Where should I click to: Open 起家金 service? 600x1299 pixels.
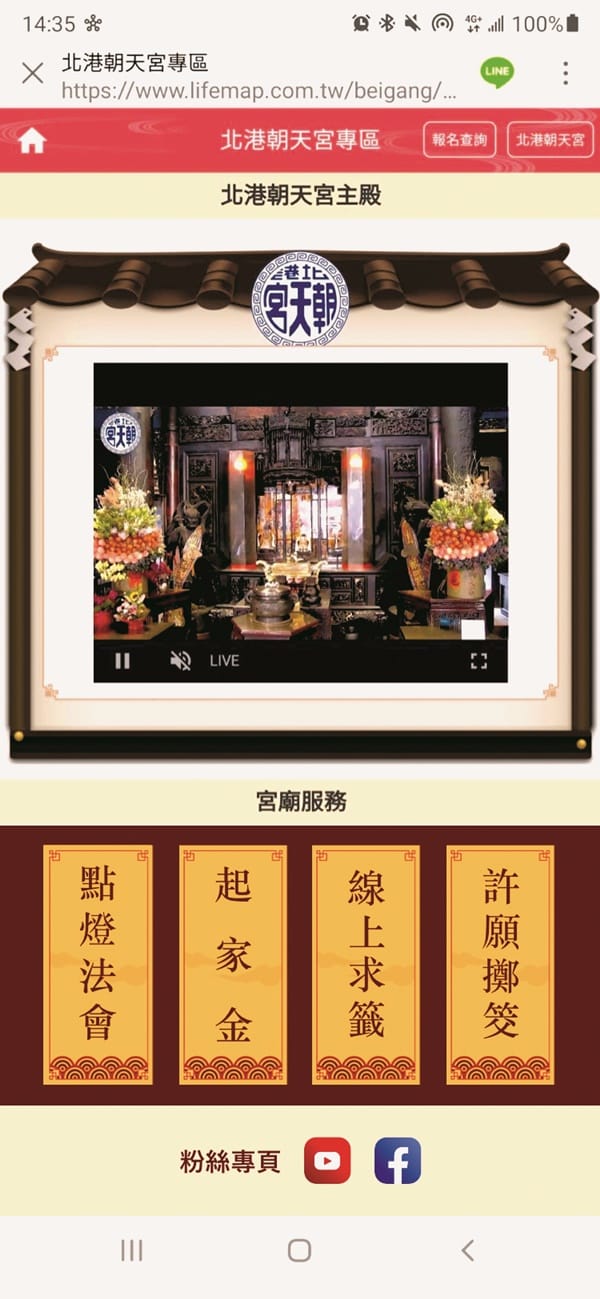coord(233,964)
